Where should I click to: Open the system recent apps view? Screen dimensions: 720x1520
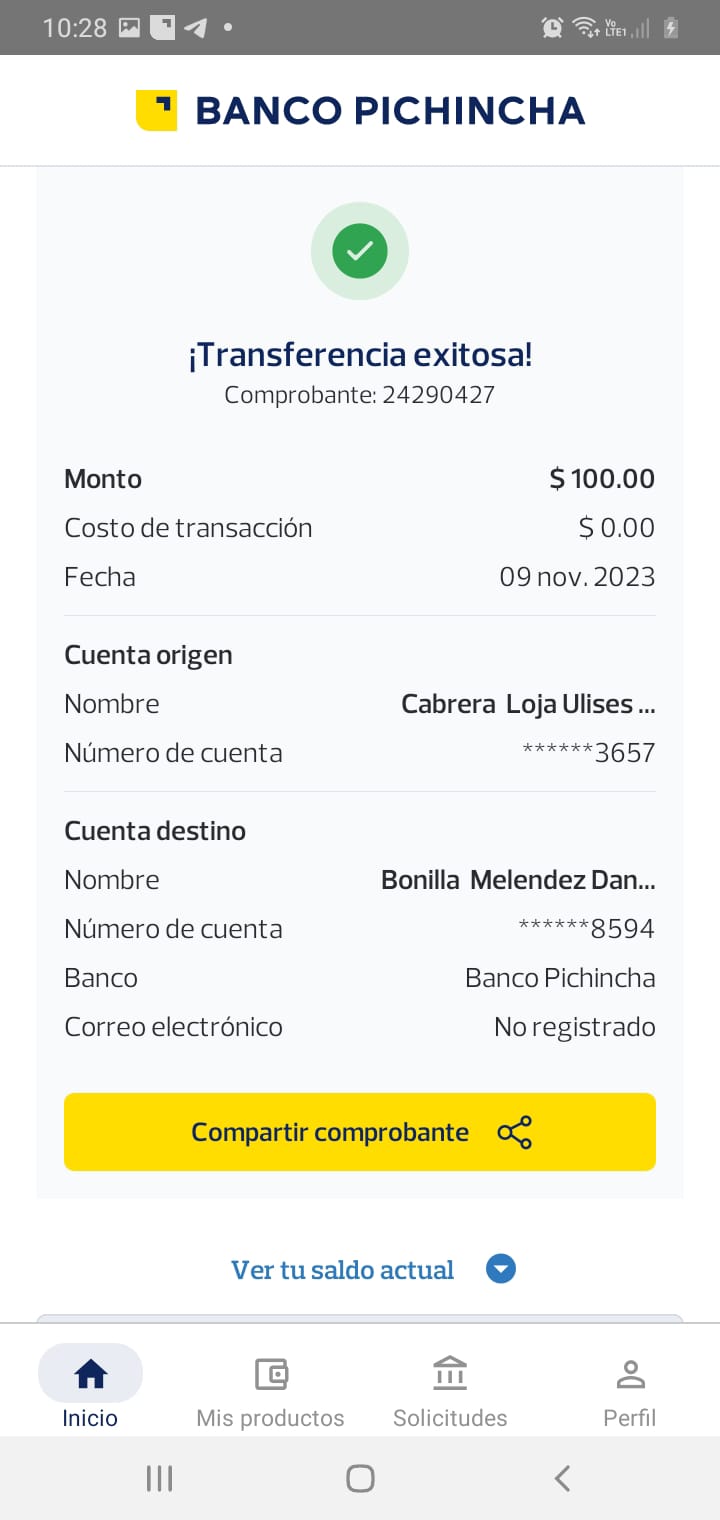[x=159, y=1478]
